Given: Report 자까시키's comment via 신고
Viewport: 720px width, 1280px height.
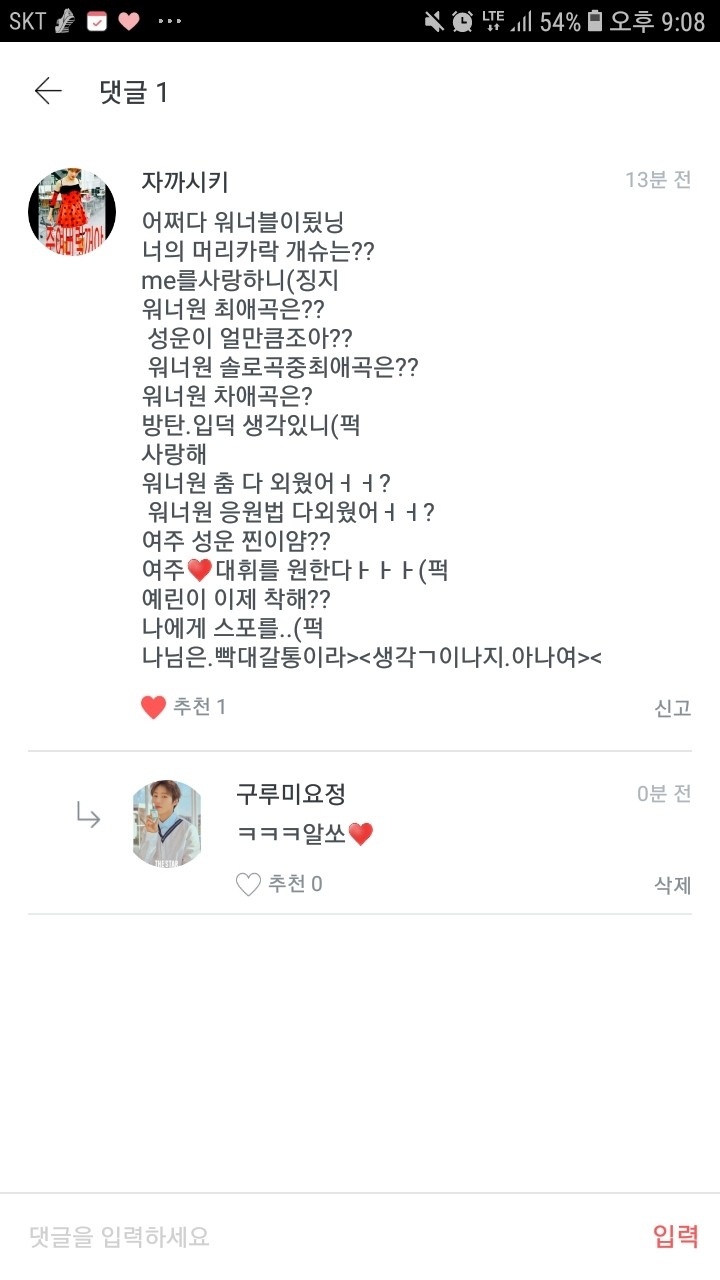Looking at the screenshot, I should pos(672,707).
